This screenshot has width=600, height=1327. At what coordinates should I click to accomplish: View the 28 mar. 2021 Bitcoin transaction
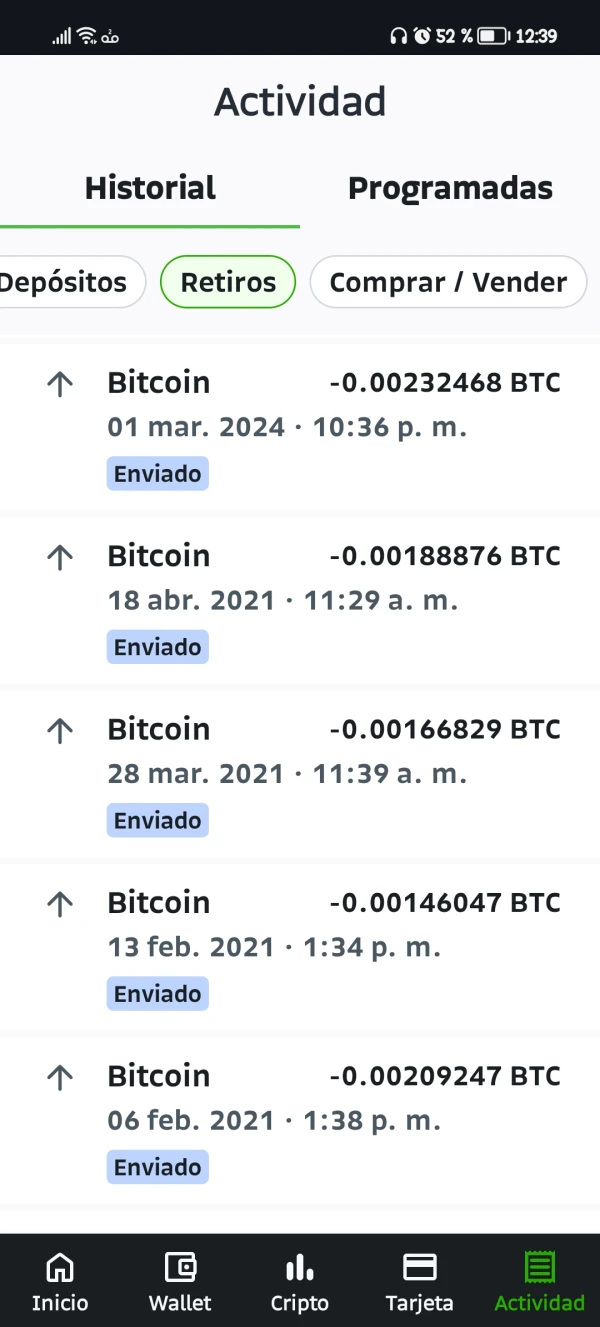click(300, 773)
